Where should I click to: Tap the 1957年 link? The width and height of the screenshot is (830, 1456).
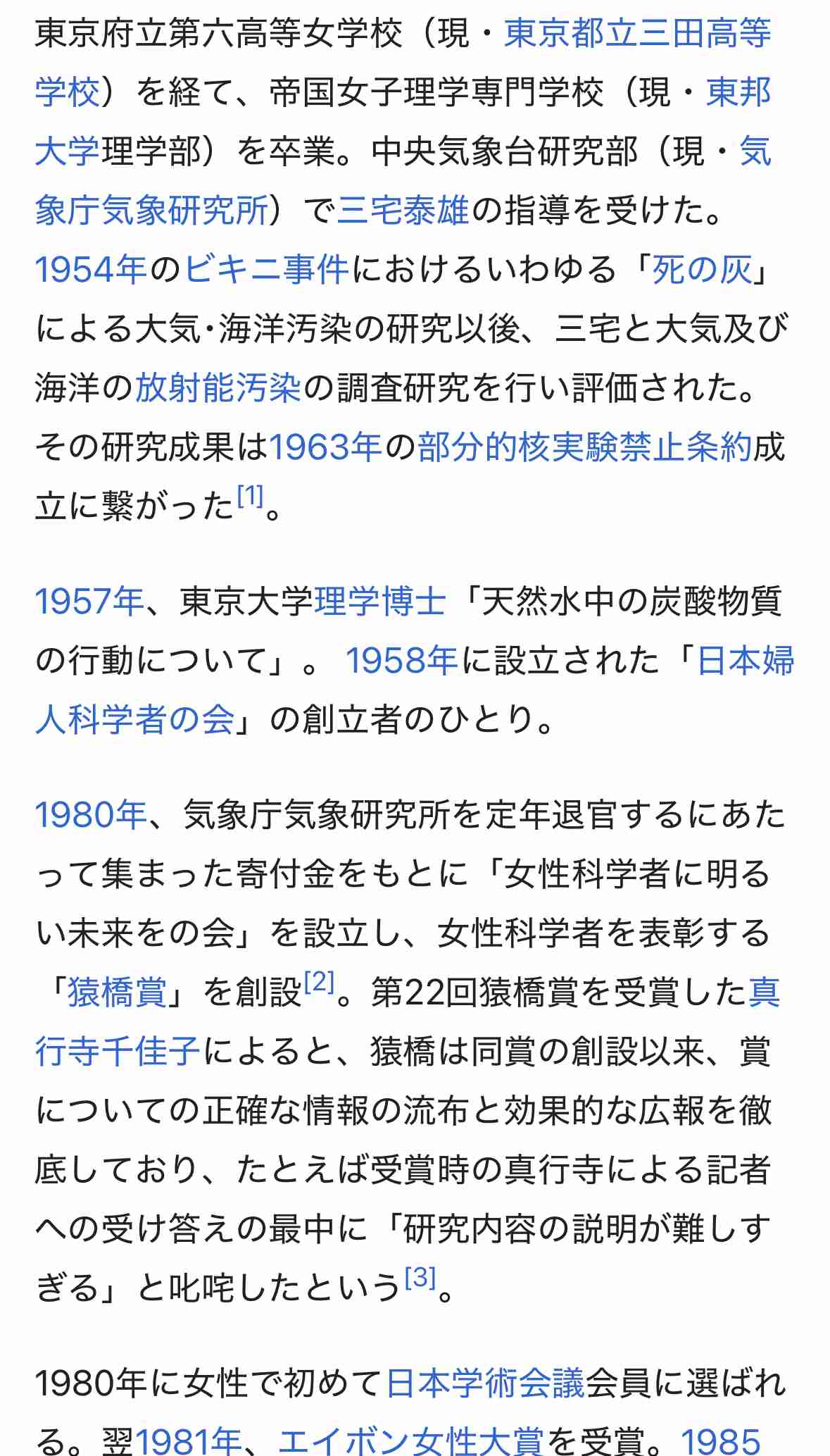pos(90,602)
